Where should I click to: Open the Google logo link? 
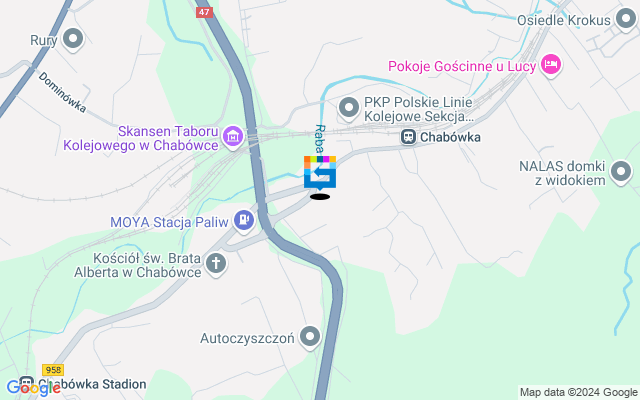(32, 388)
